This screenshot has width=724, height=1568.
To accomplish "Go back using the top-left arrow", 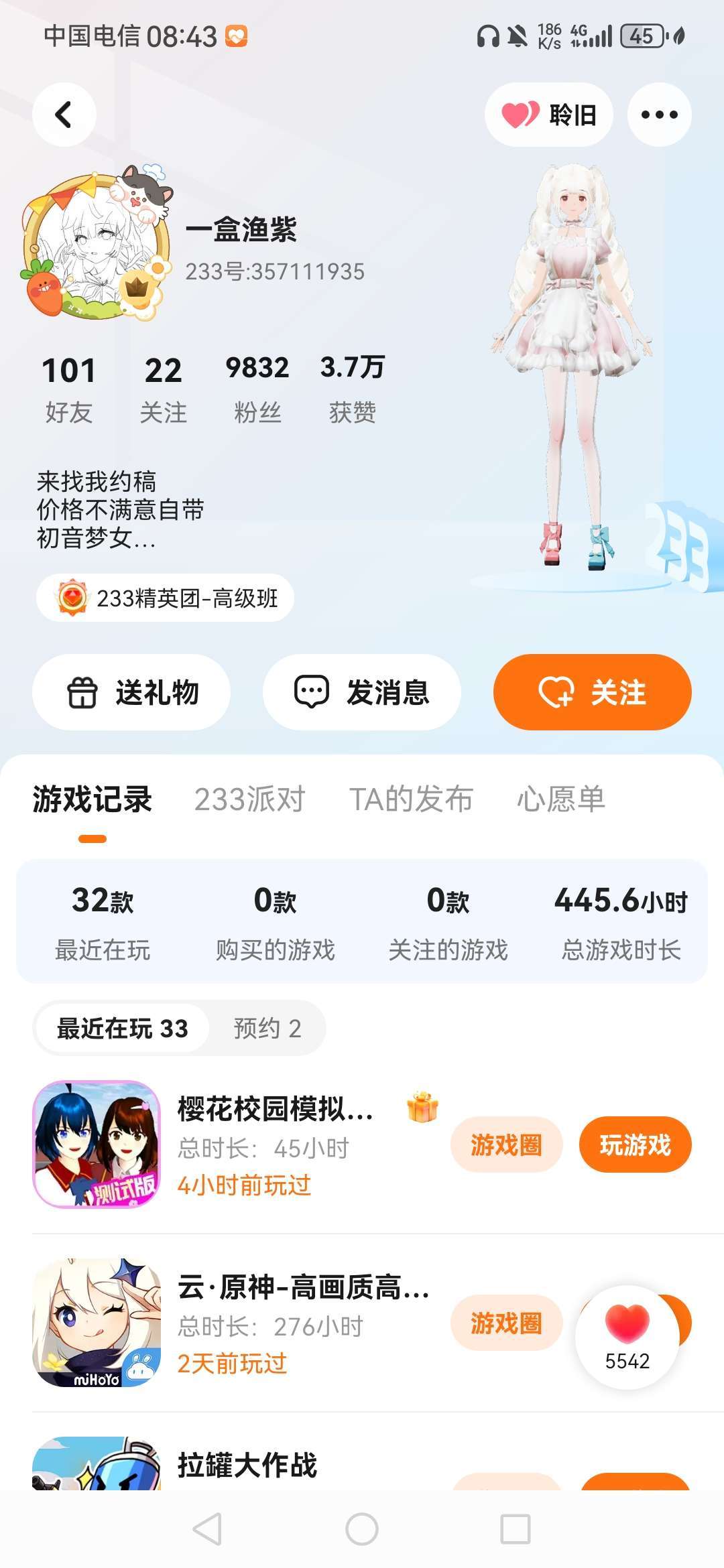I will [x=64, y=115].
